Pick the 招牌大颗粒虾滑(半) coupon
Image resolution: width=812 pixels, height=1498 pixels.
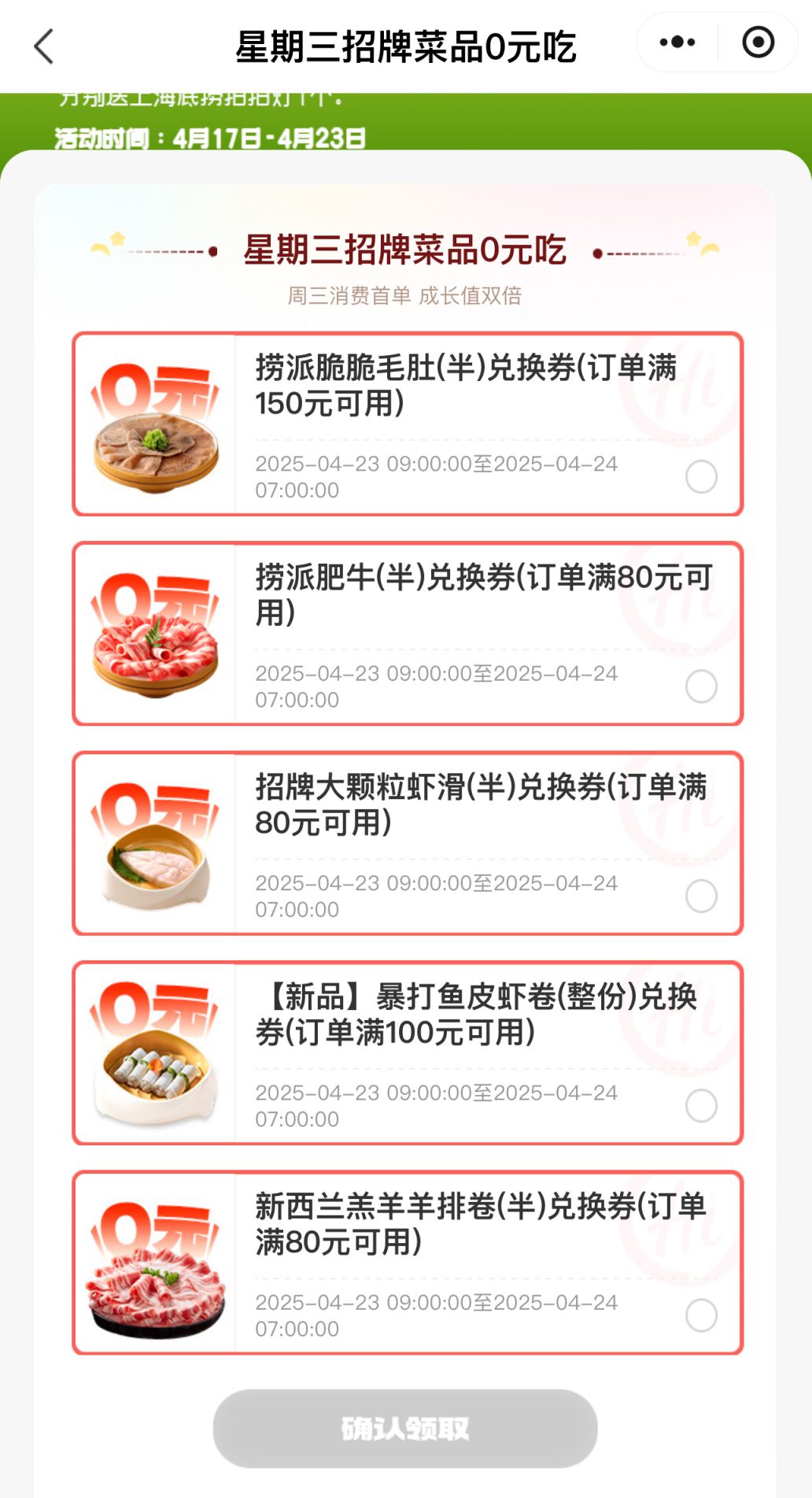pyautogui.click(x=701, y=896)
